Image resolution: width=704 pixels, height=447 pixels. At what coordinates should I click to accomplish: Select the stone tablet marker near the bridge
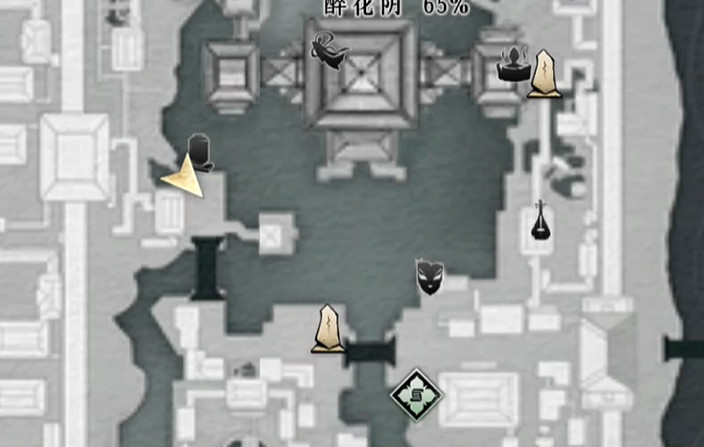[327, 329]
